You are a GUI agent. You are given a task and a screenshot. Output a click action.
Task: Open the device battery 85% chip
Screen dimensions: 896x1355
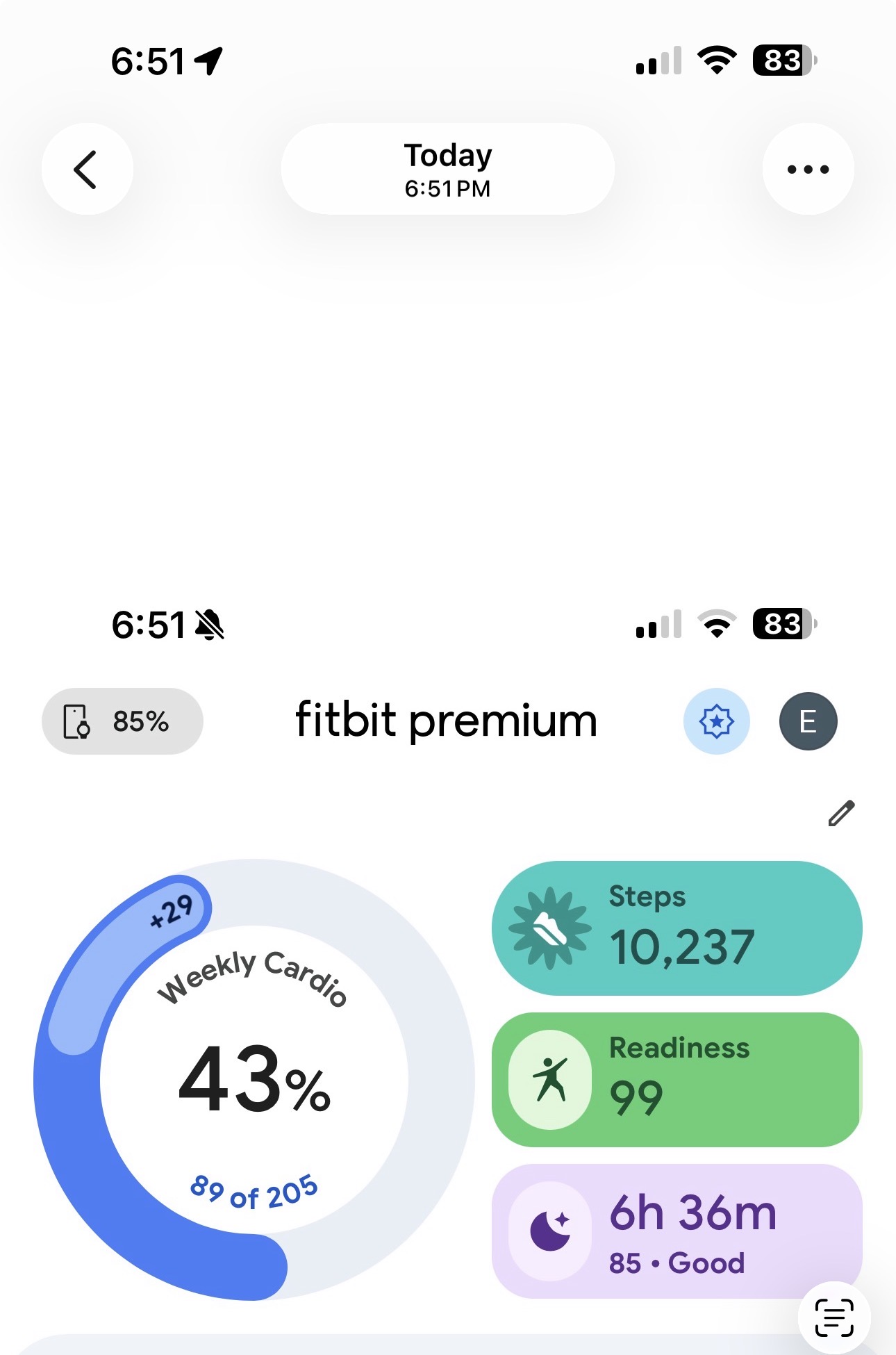coord(122,721)
